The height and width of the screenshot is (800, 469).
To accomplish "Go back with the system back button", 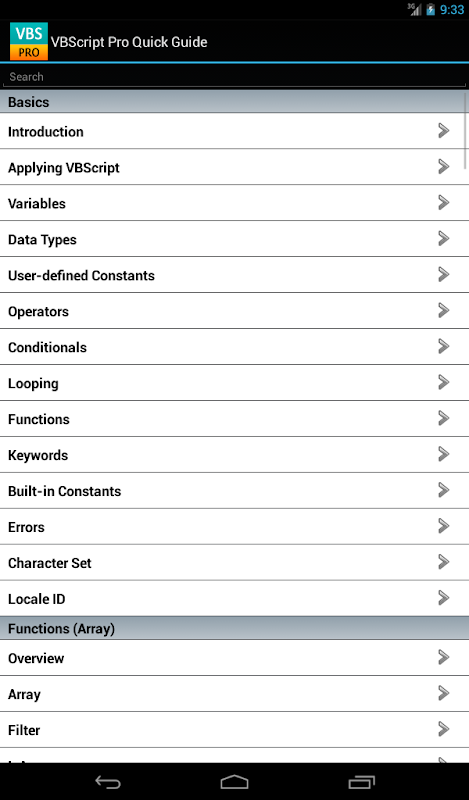I will tap(108, 782).
